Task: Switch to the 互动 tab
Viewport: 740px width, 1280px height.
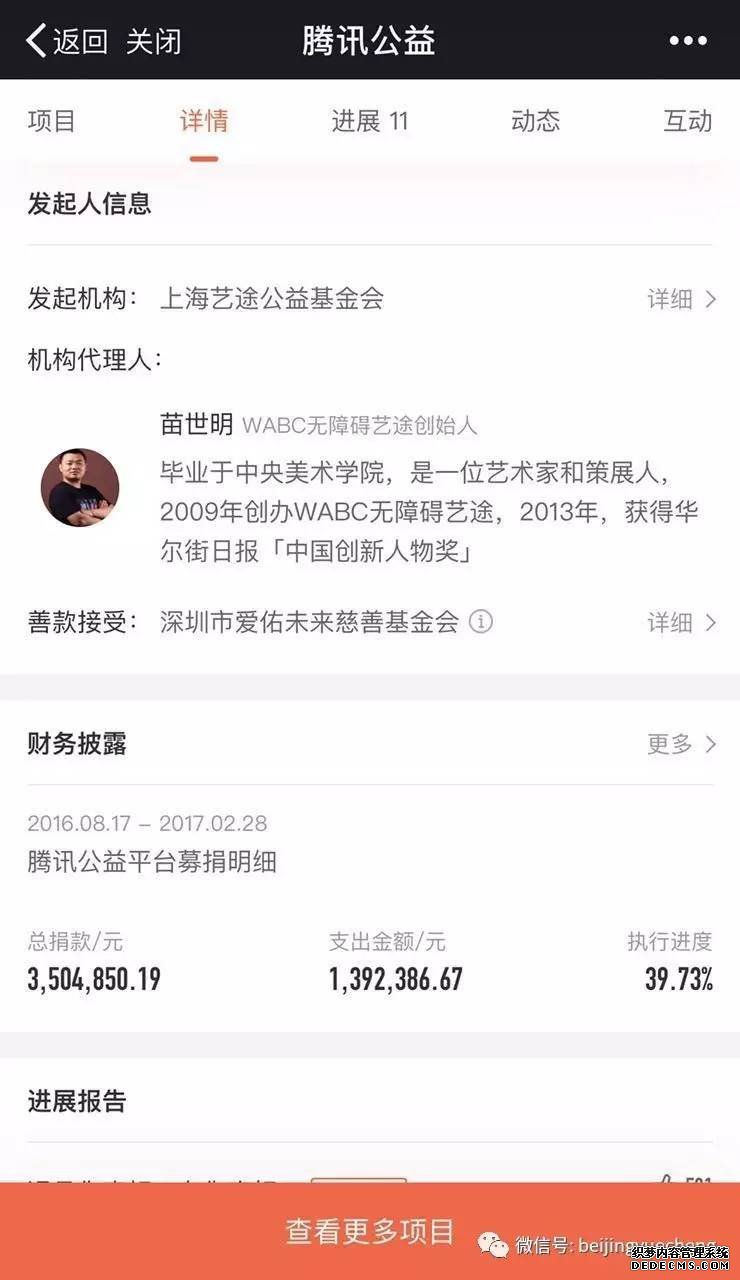Action: tap(687, 122)
